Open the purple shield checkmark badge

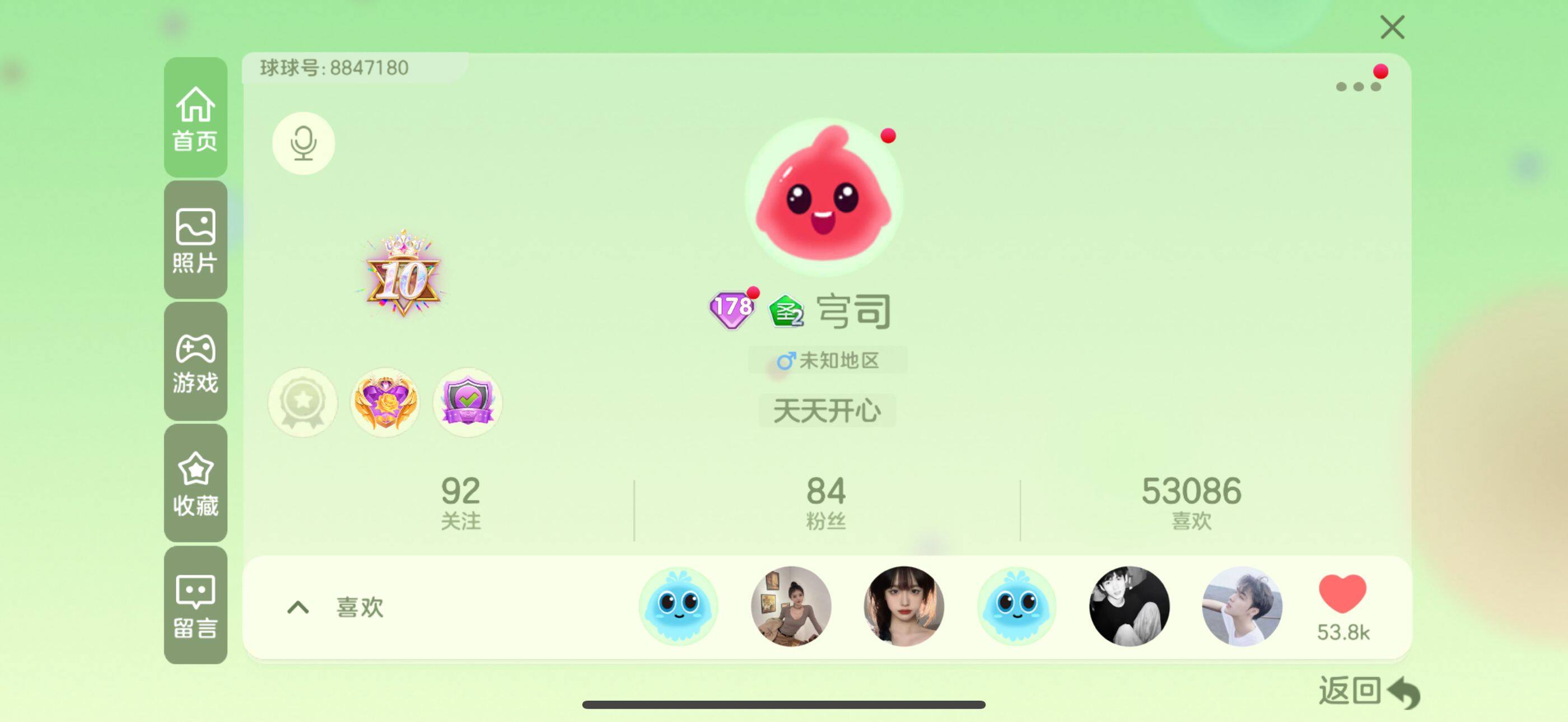(x=467, y=402)
